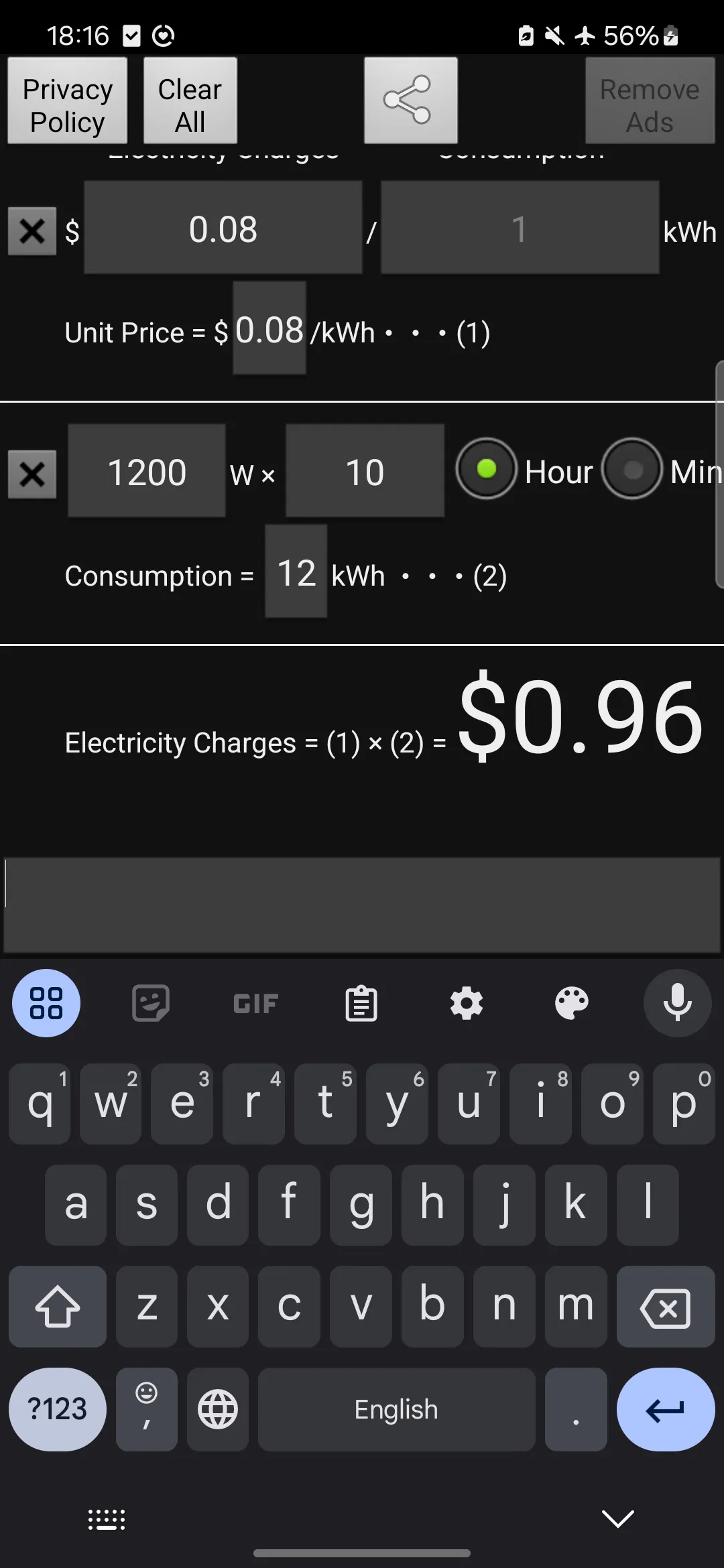Image resolution: width=724 pixels, height=1568 pixels.
Task: Edit the 12 kWh consumption field
Action: (x=296, y=572)
